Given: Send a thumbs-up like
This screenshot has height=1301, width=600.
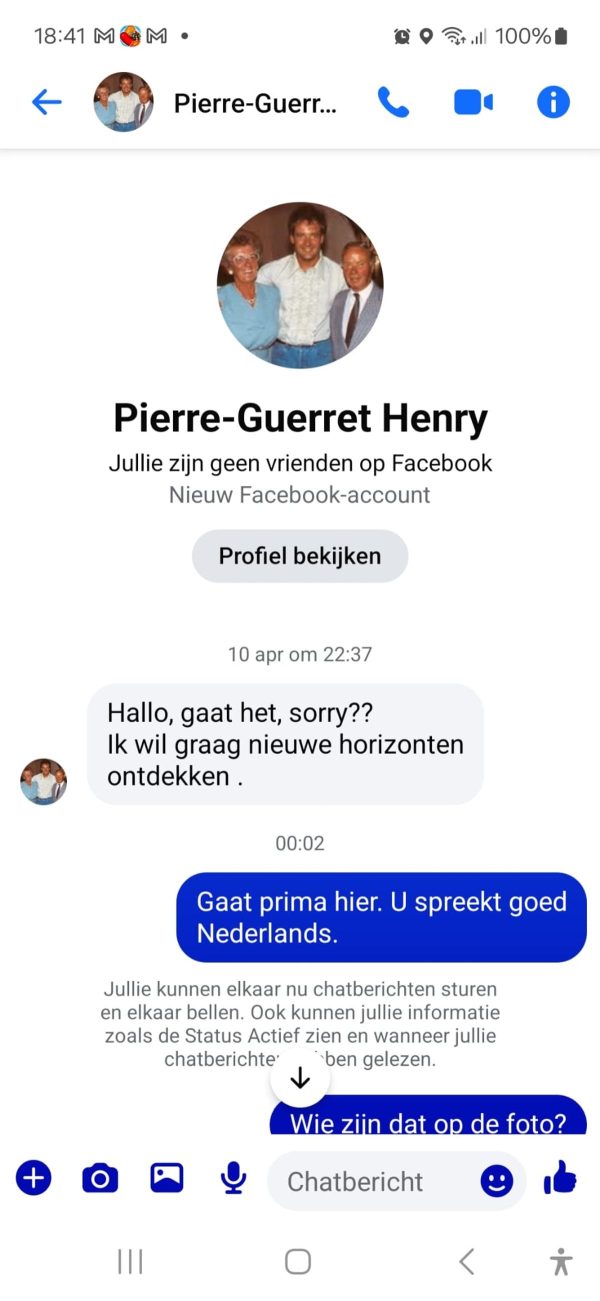Looking at the screenshot, I should (560, 1180).
